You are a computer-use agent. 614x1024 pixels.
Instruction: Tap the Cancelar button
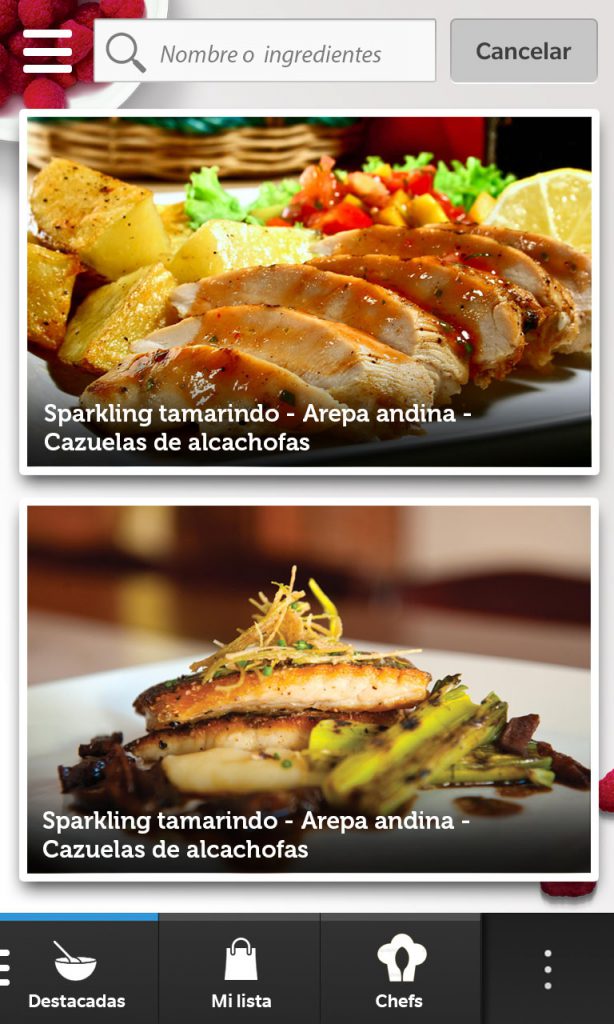pos(524,51)
